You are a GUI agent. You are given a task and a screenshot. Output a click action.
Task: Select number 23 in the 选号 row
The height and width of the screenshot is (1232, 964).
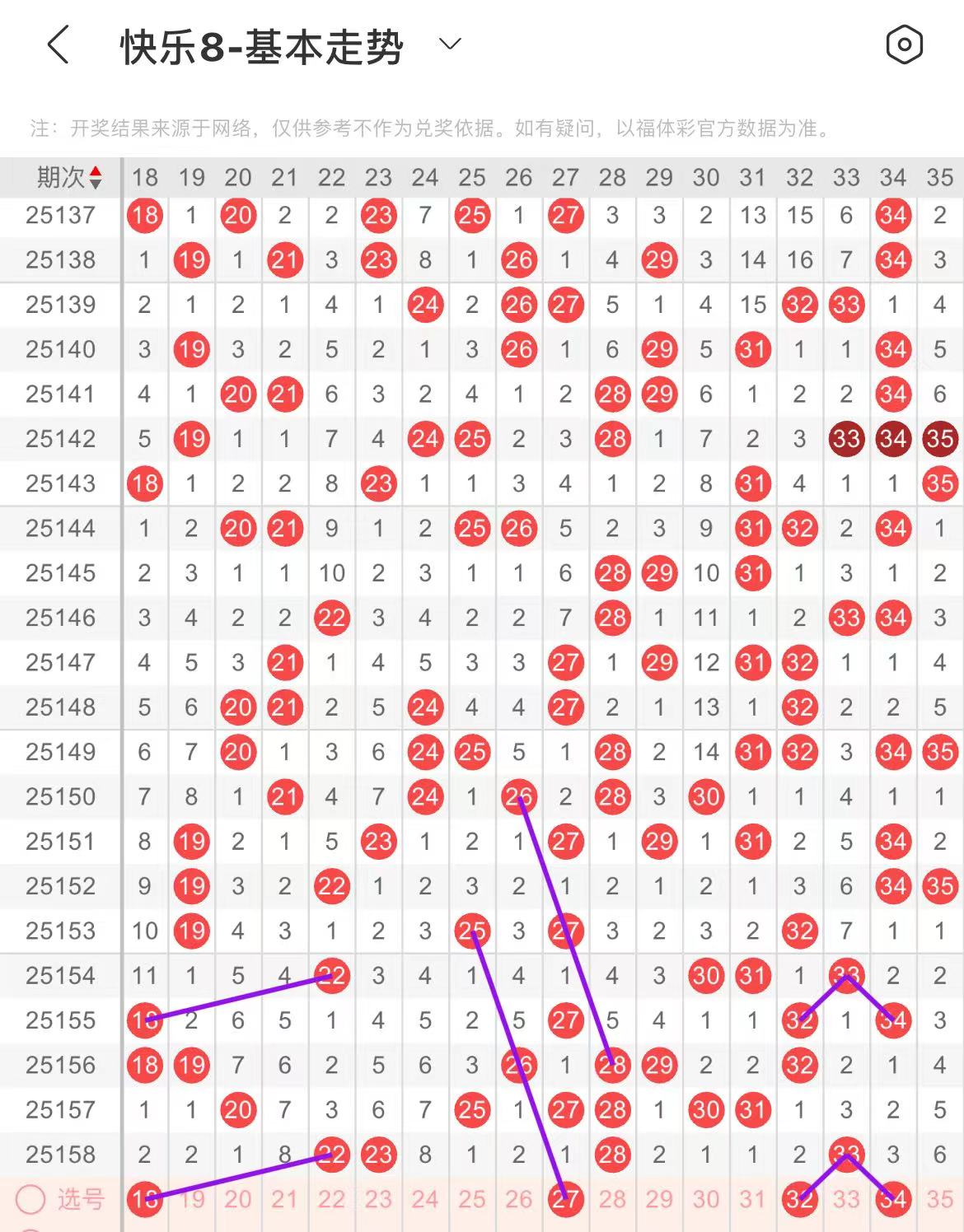378,1199
